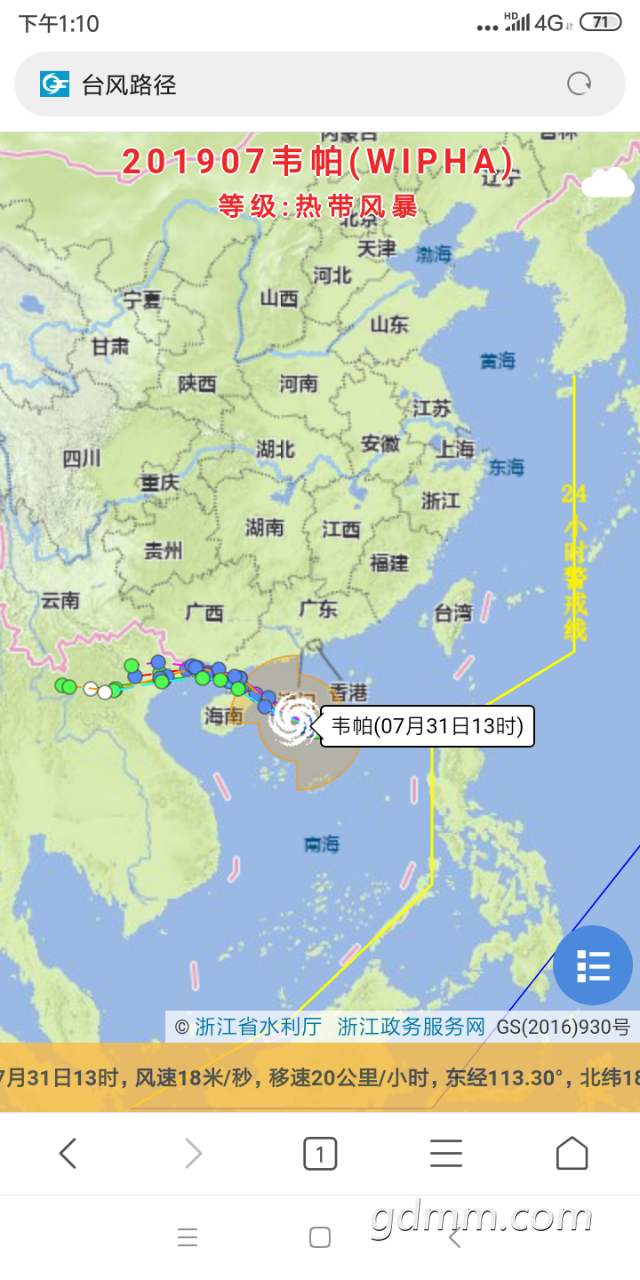Open the browser hamburger menu
The height and width of the screenshot is (1280, 640).
(446, 1153)
